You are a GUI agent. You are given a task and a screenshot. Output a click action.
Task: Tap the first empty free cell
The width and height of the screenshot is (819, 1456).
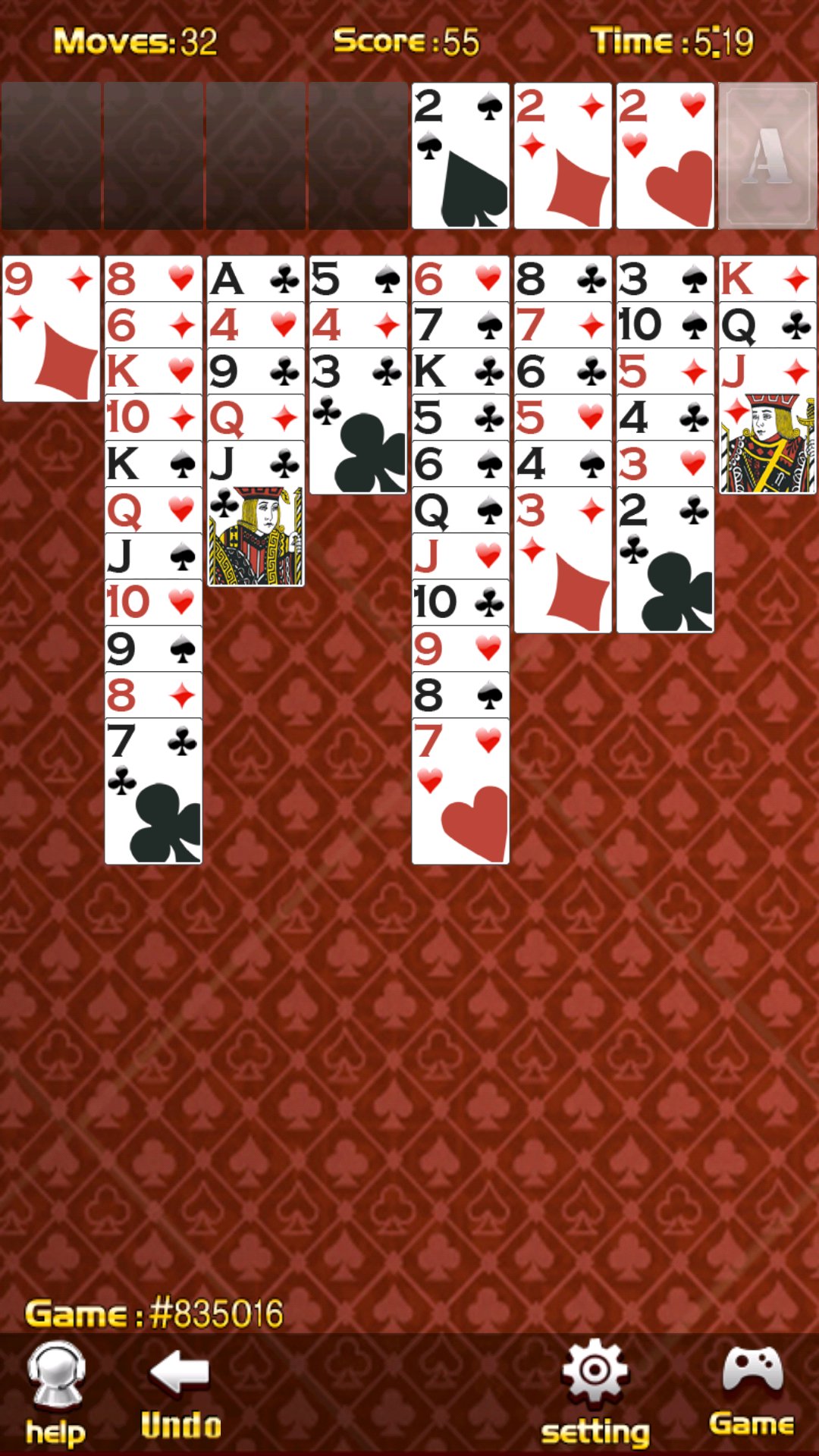(x=52, y=155)
